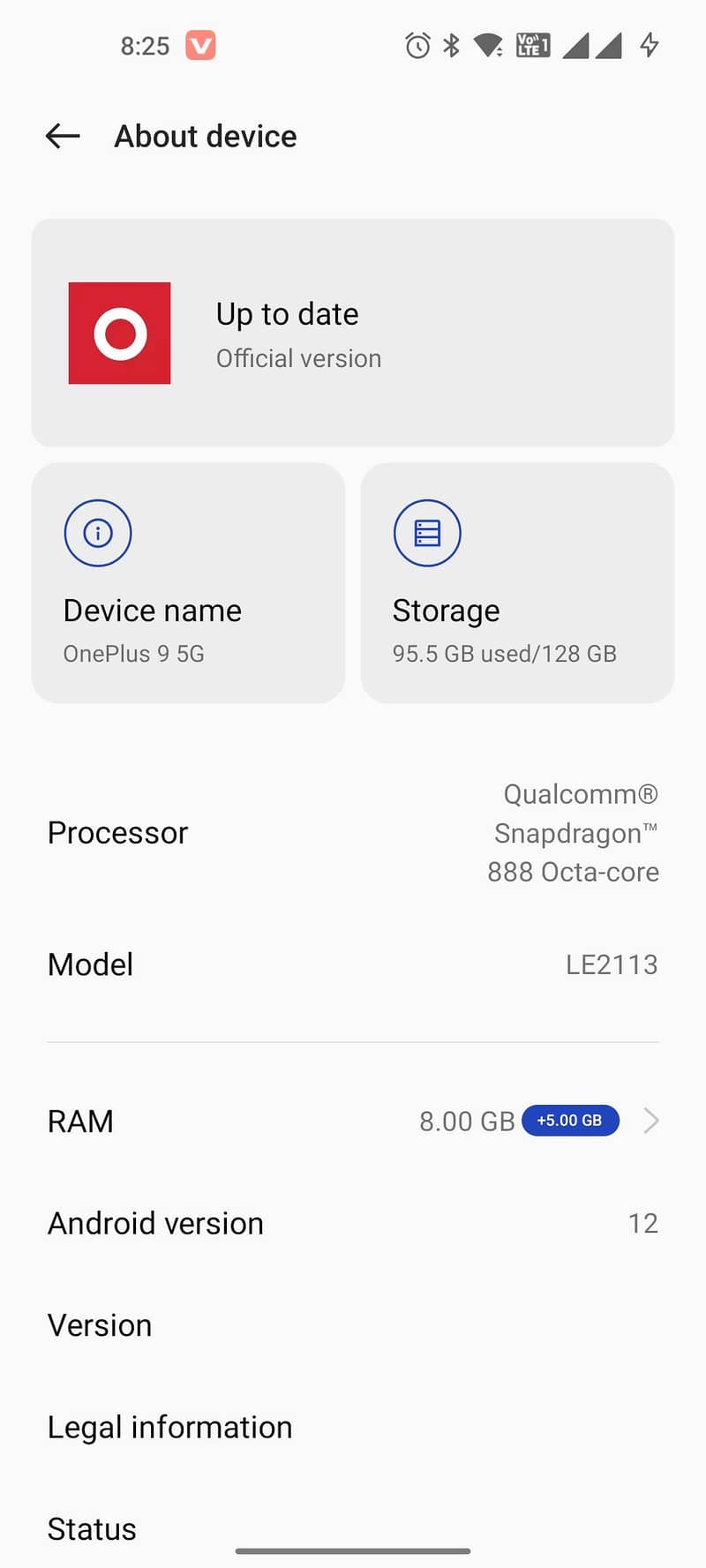Open RAM details via right arrow

pyautogui.click(x=650, y=1121)
